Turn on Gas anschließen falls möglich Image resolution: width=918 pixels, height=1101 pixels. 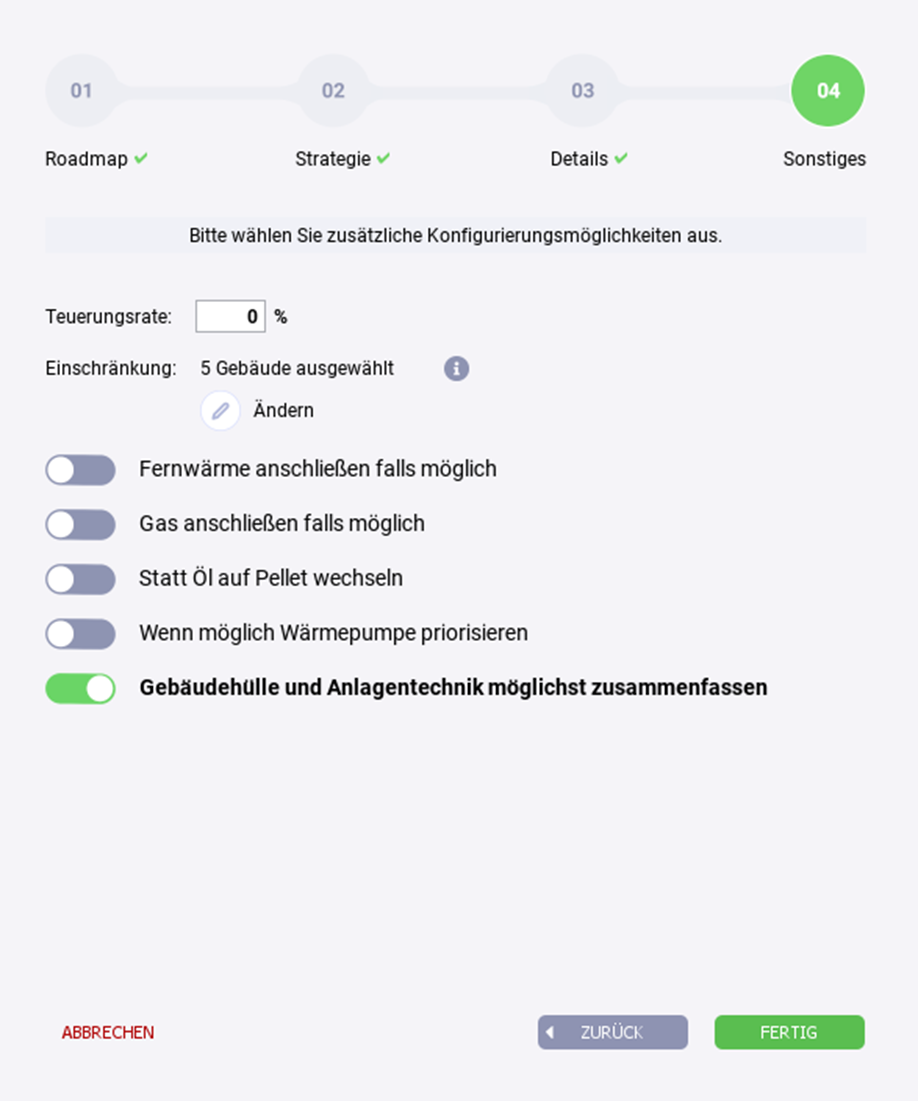pos(80,524)
